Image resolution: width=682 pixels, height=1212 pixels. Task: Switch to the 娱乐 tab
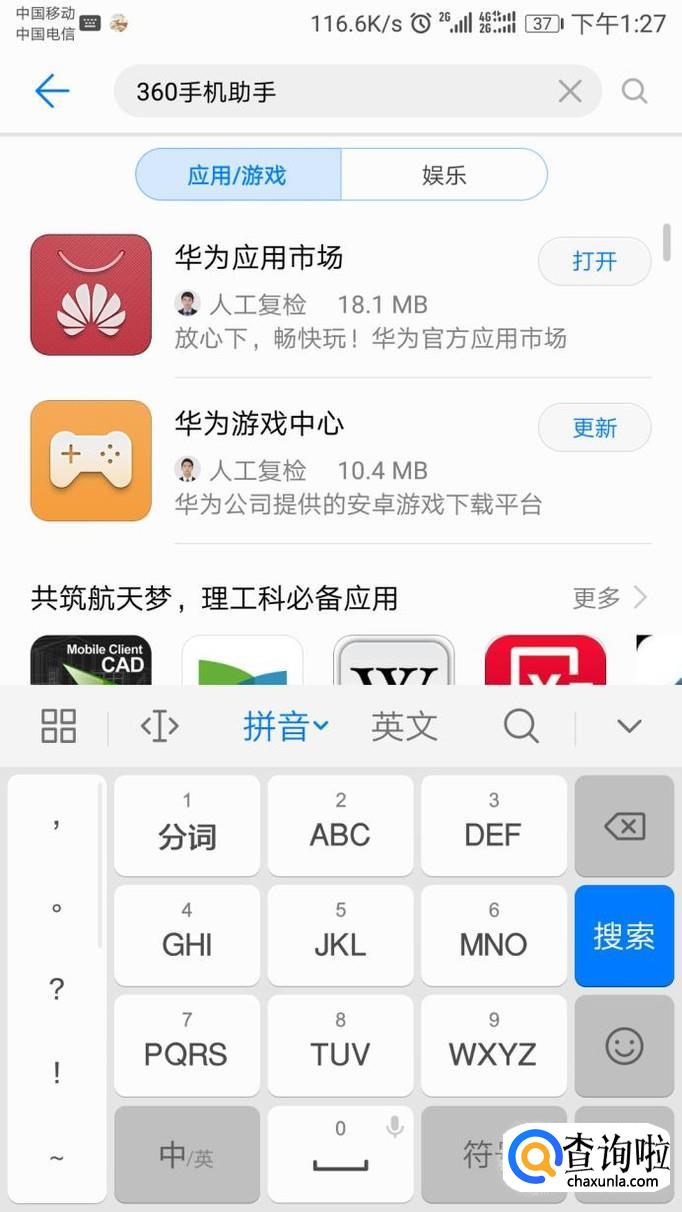coord(444,175)
